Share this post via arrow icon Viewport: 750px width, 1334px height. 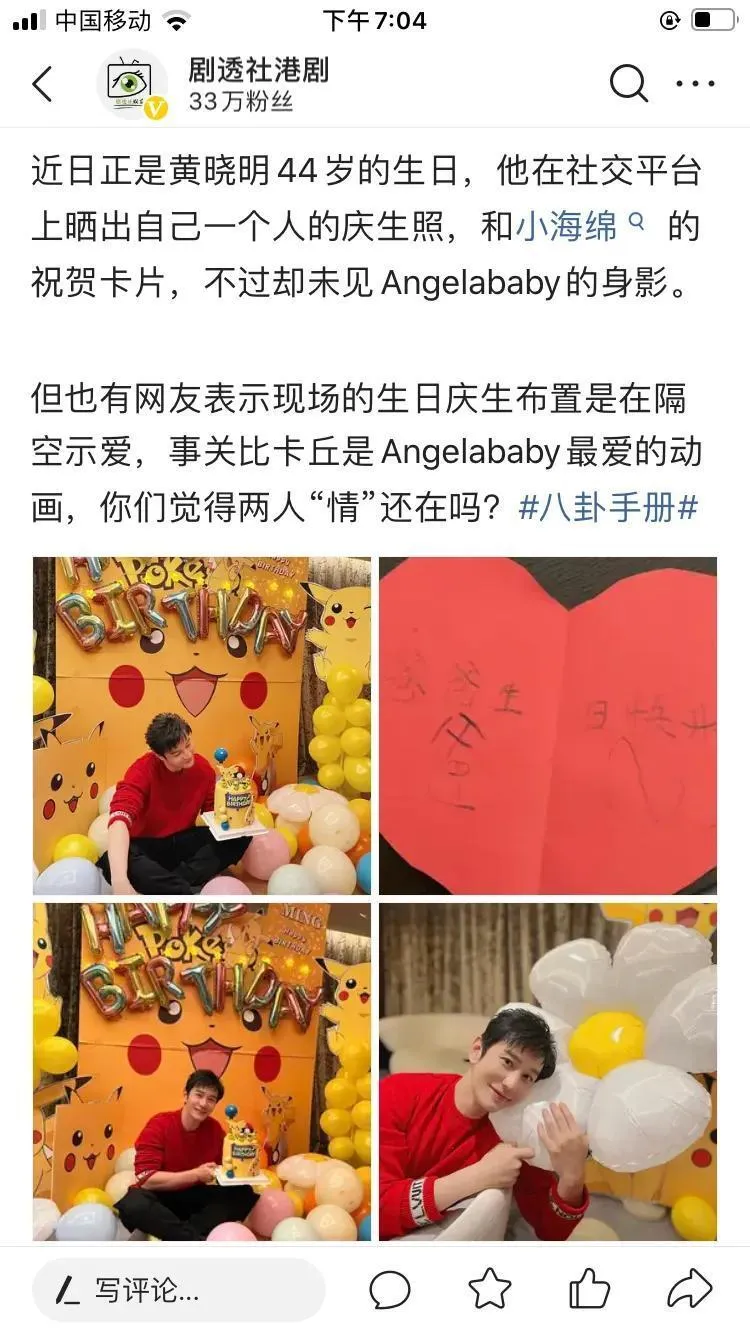(690, 1290)
